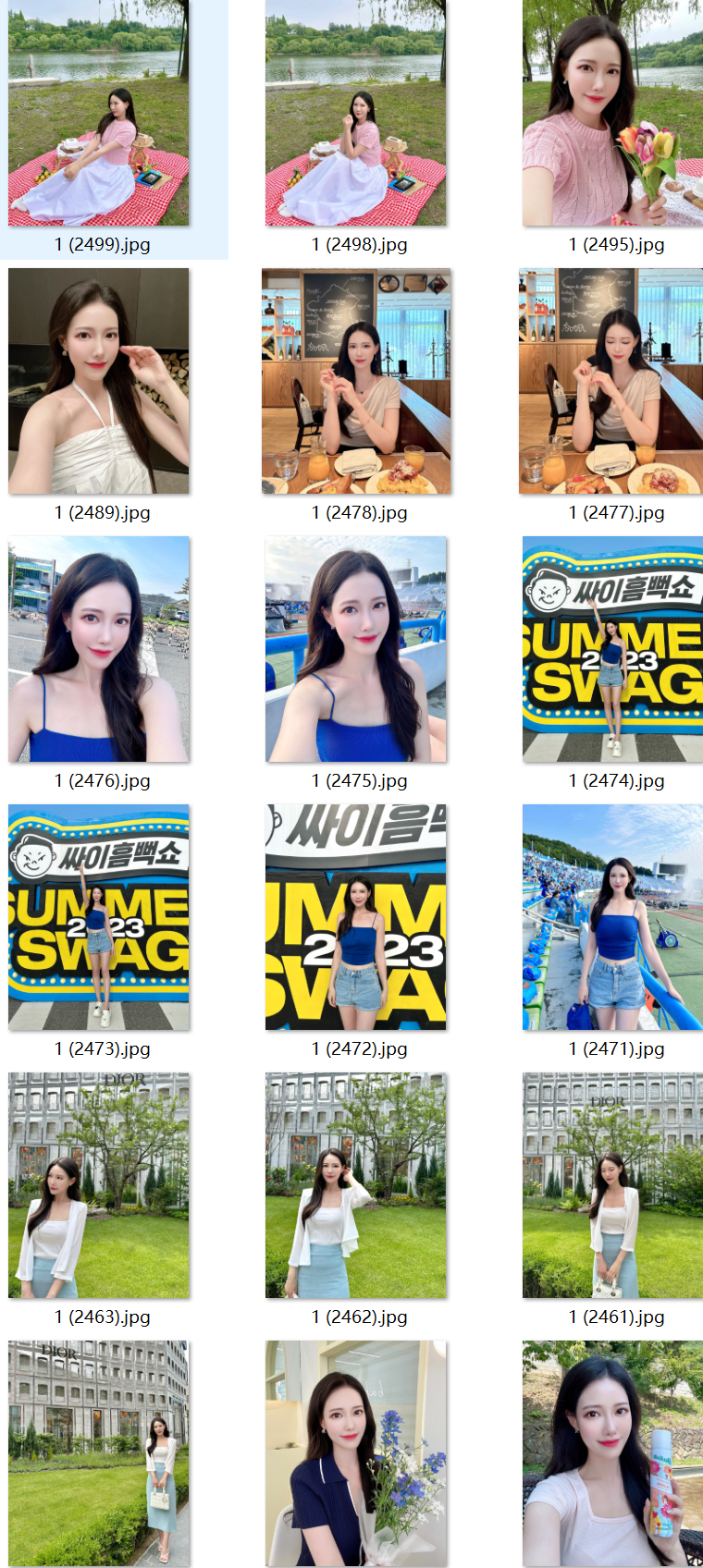
Task: Select the photo 1 (2471).jpg
Action: pos(612,917)
